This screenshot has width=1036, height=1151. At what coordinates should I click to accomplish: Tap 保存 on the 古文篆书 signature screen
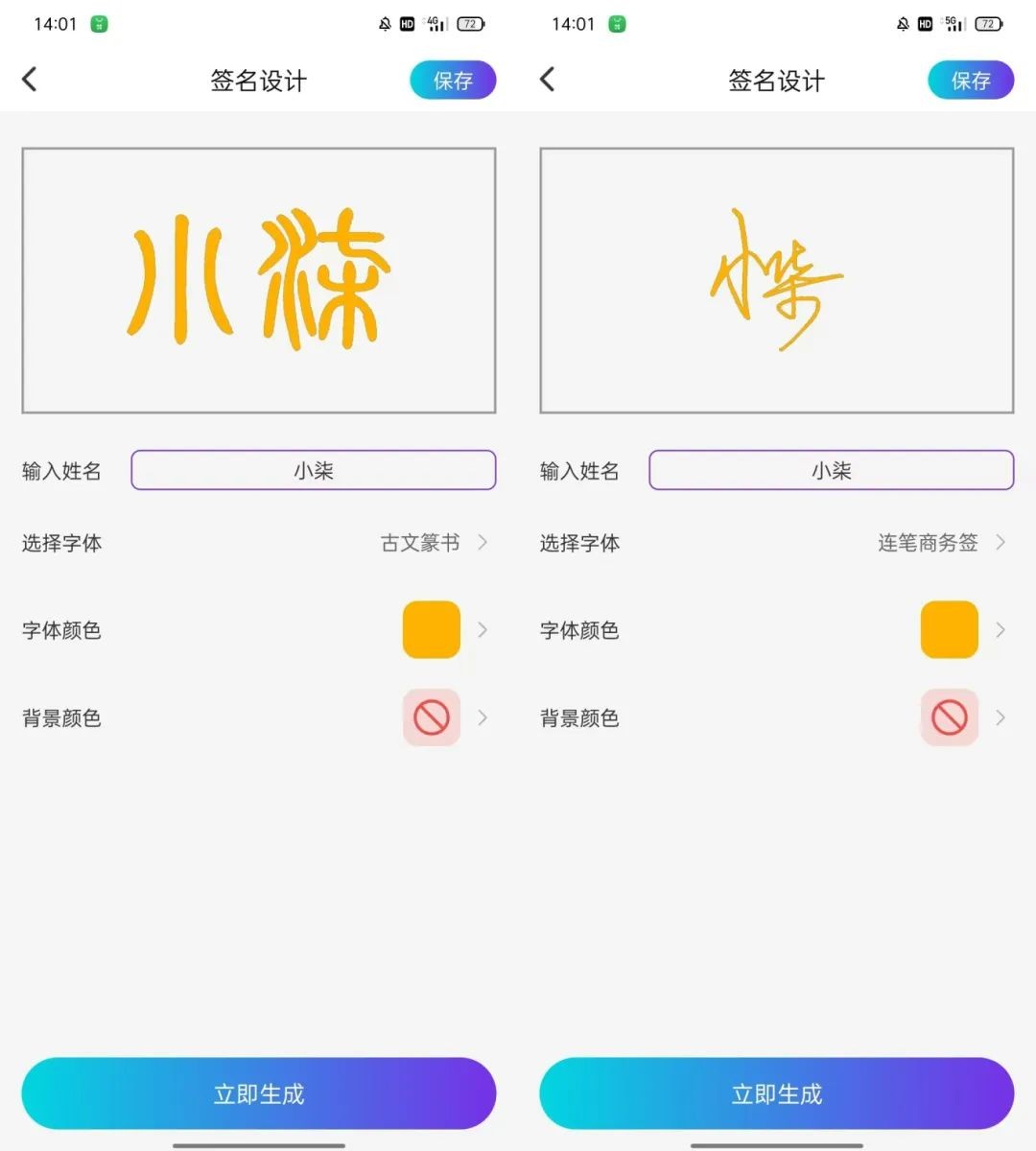coord(453,81)
